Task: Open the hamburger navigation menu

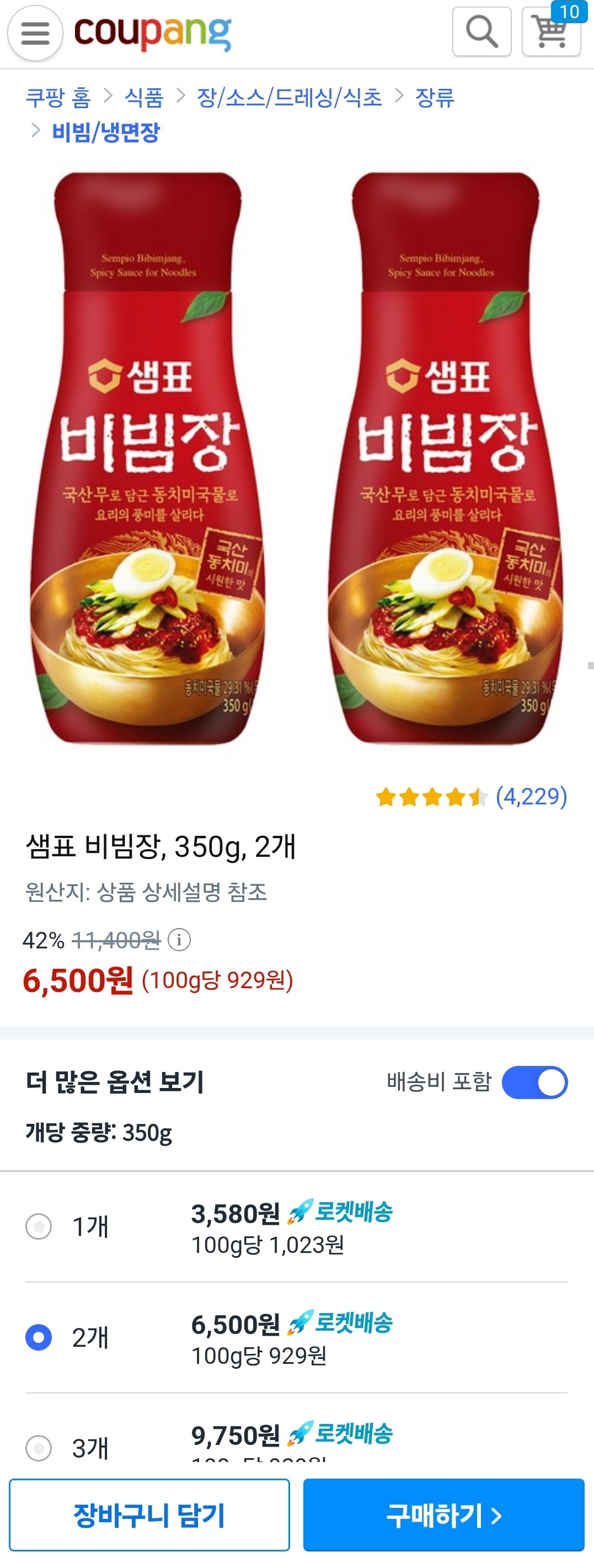Action: coord(35,32)
